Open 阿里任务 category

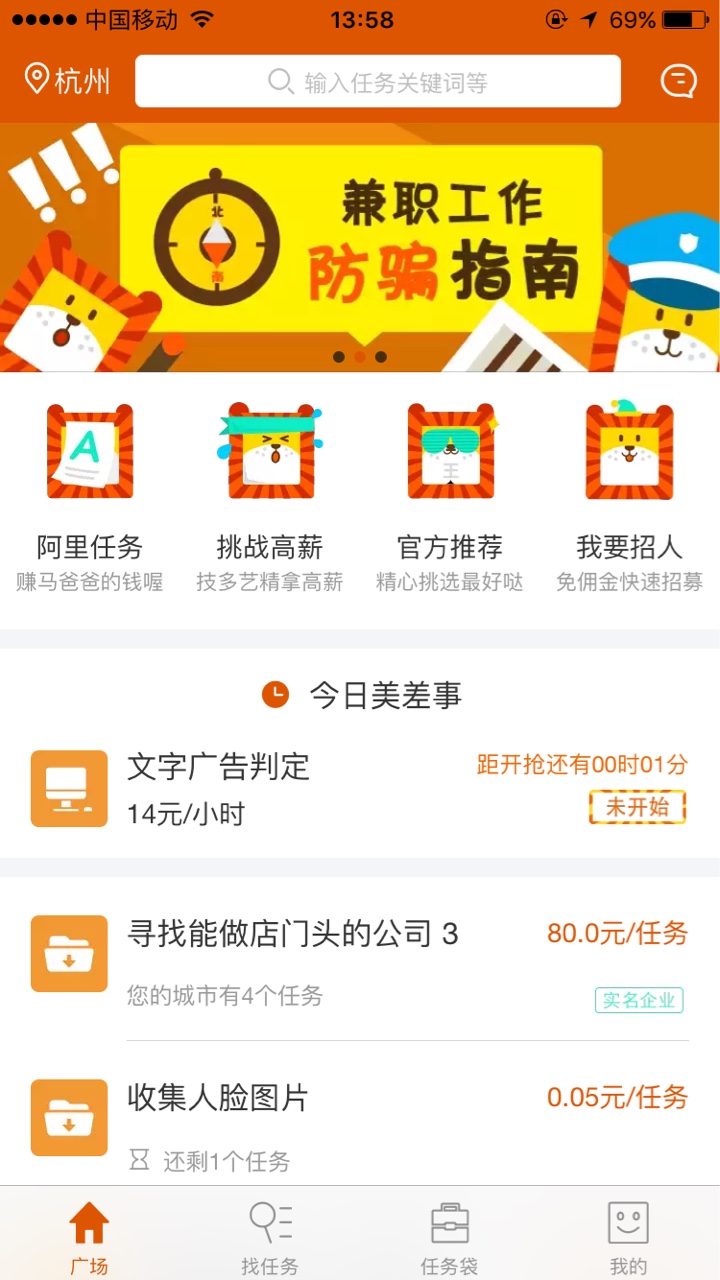coord(90,497)
